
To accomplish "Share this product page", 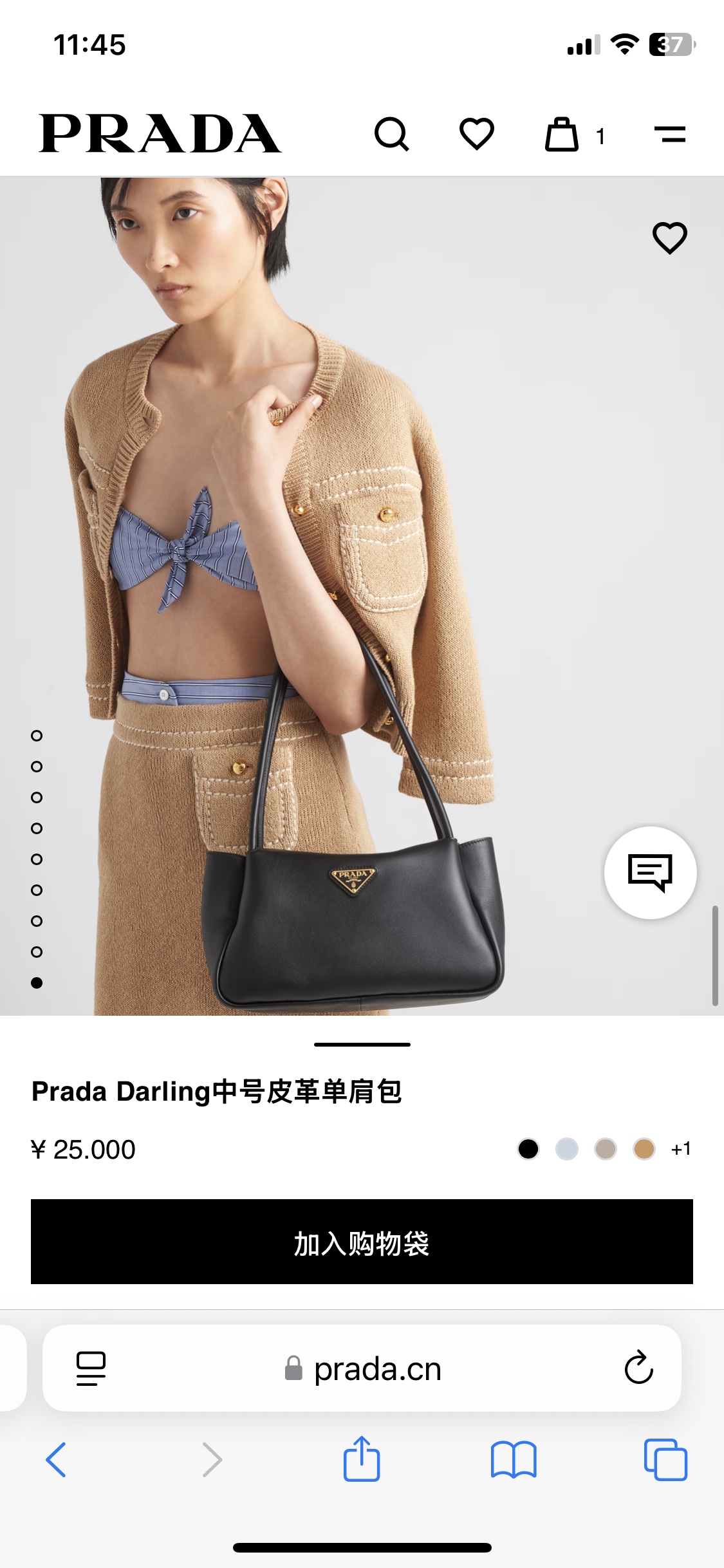I will coord(362,1459).
